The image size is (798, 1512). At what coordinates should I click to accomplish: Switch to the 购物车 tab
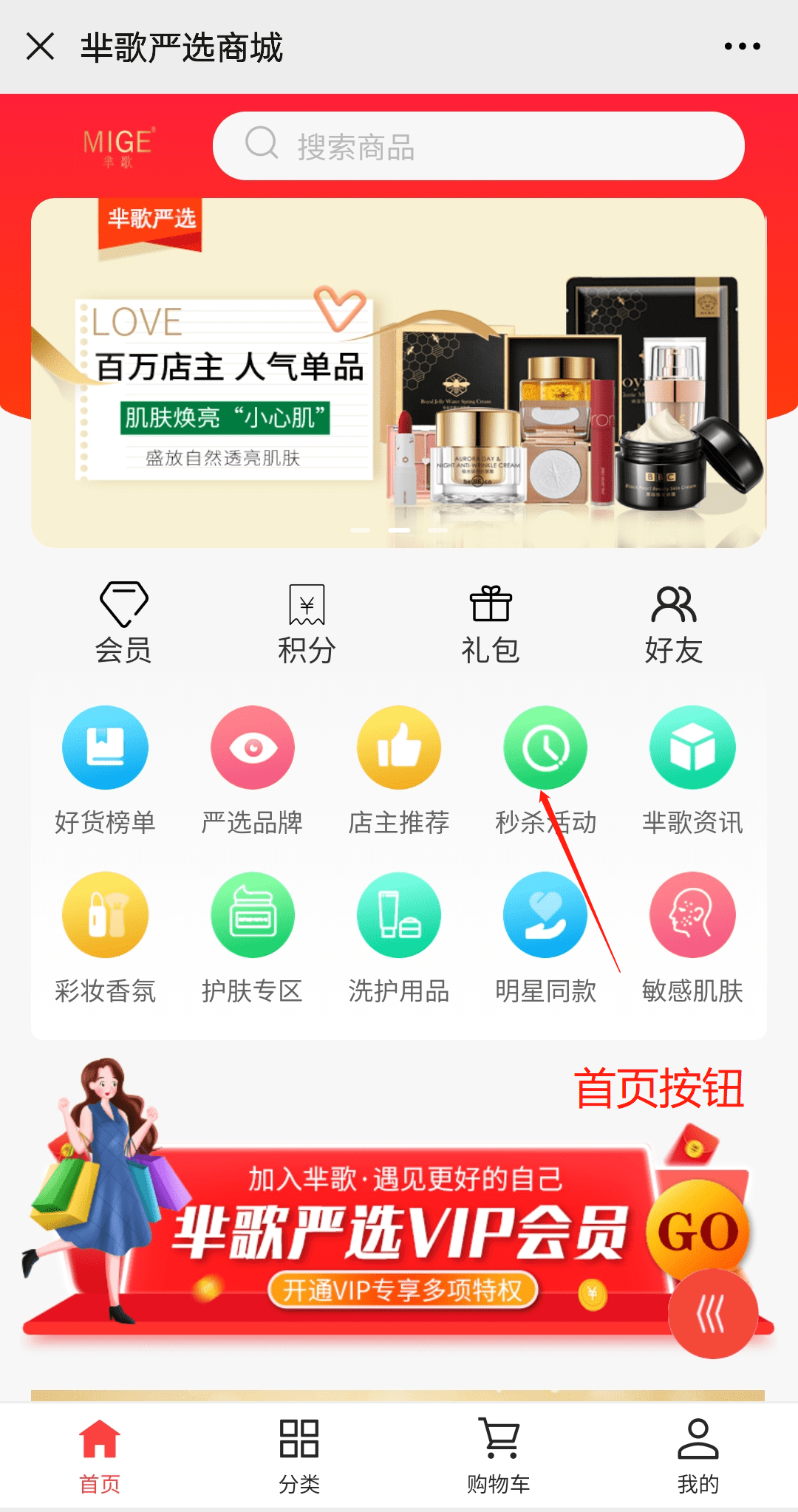click(x=499, y=1455)
